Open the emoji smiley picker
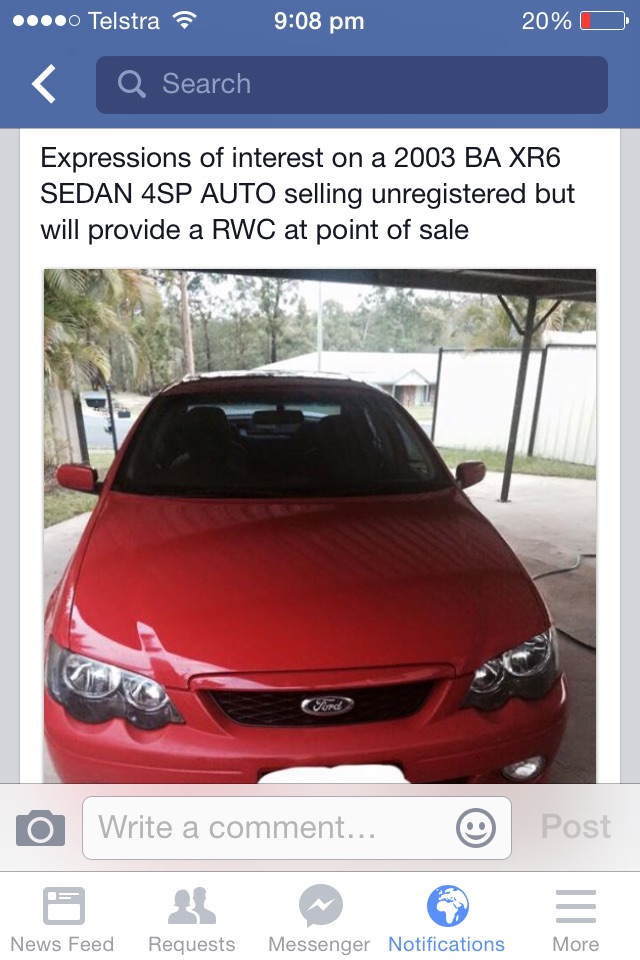Viewport: 640px width, 960px height. [476, 828]
